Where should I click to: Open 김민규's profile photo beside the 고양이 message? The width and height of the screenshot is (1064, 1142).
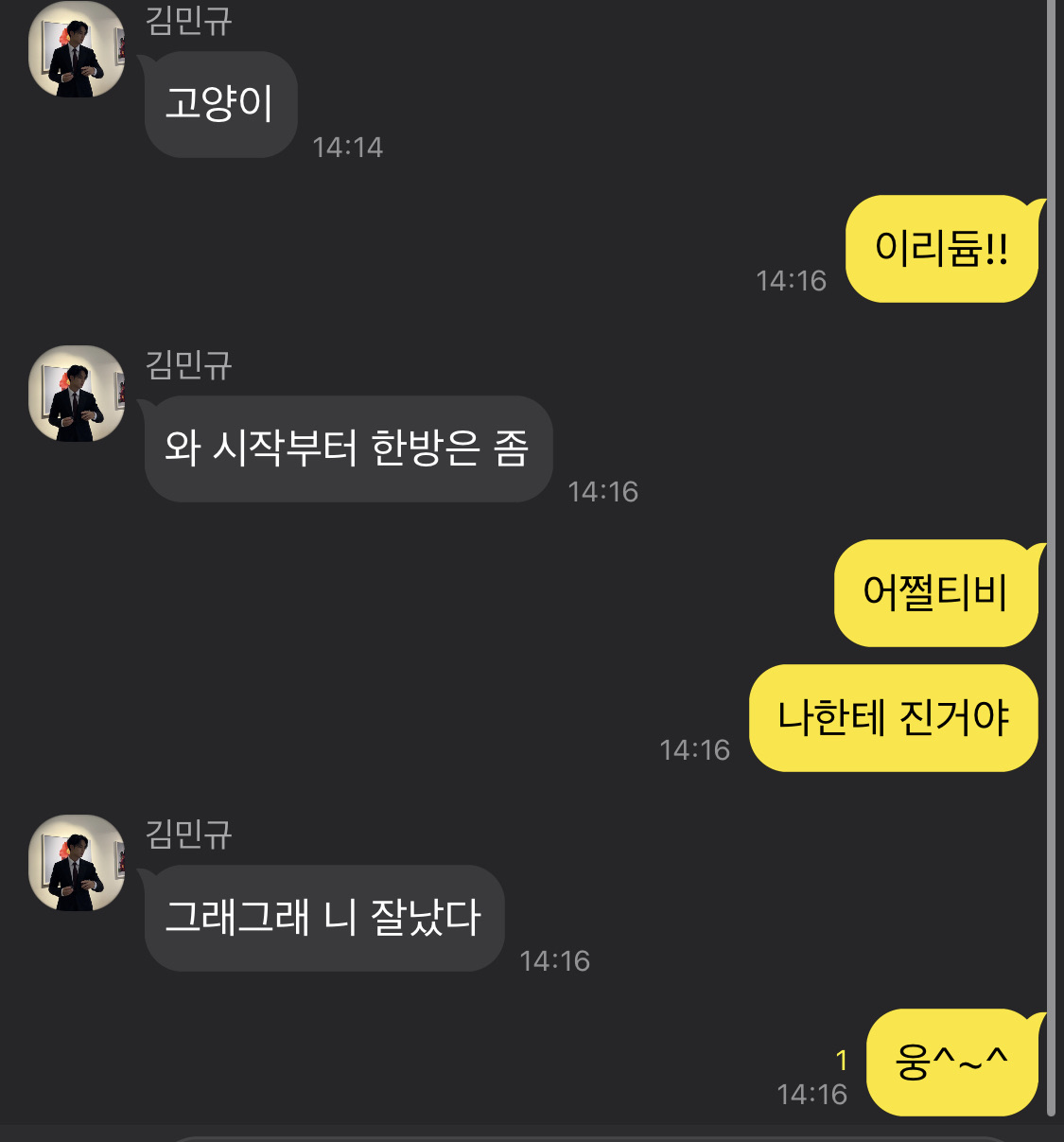(77, 49)
